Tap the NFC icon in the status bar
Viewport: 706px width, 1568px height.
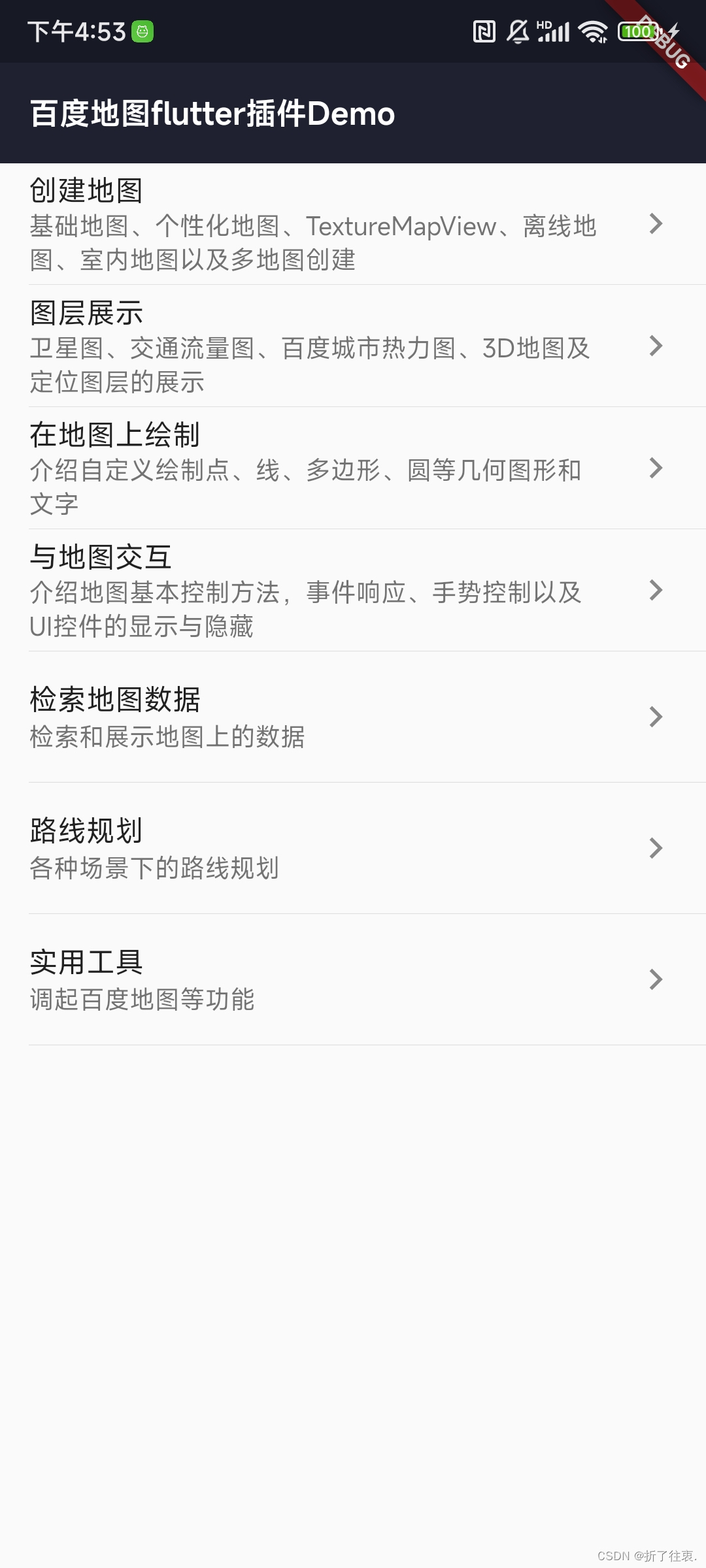483,31
